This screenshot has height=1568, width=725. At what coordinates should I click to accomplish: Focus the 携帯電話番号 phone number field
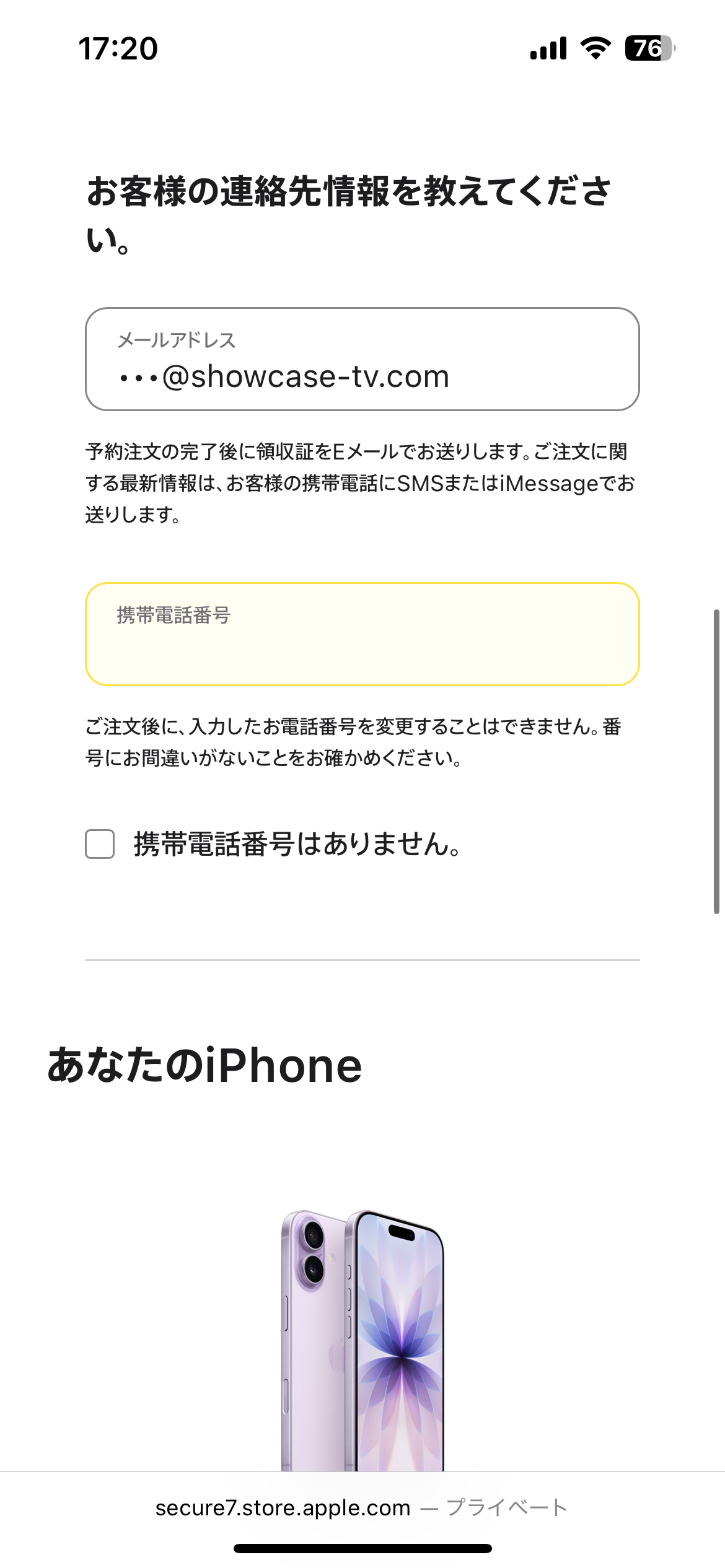[362, 635]
